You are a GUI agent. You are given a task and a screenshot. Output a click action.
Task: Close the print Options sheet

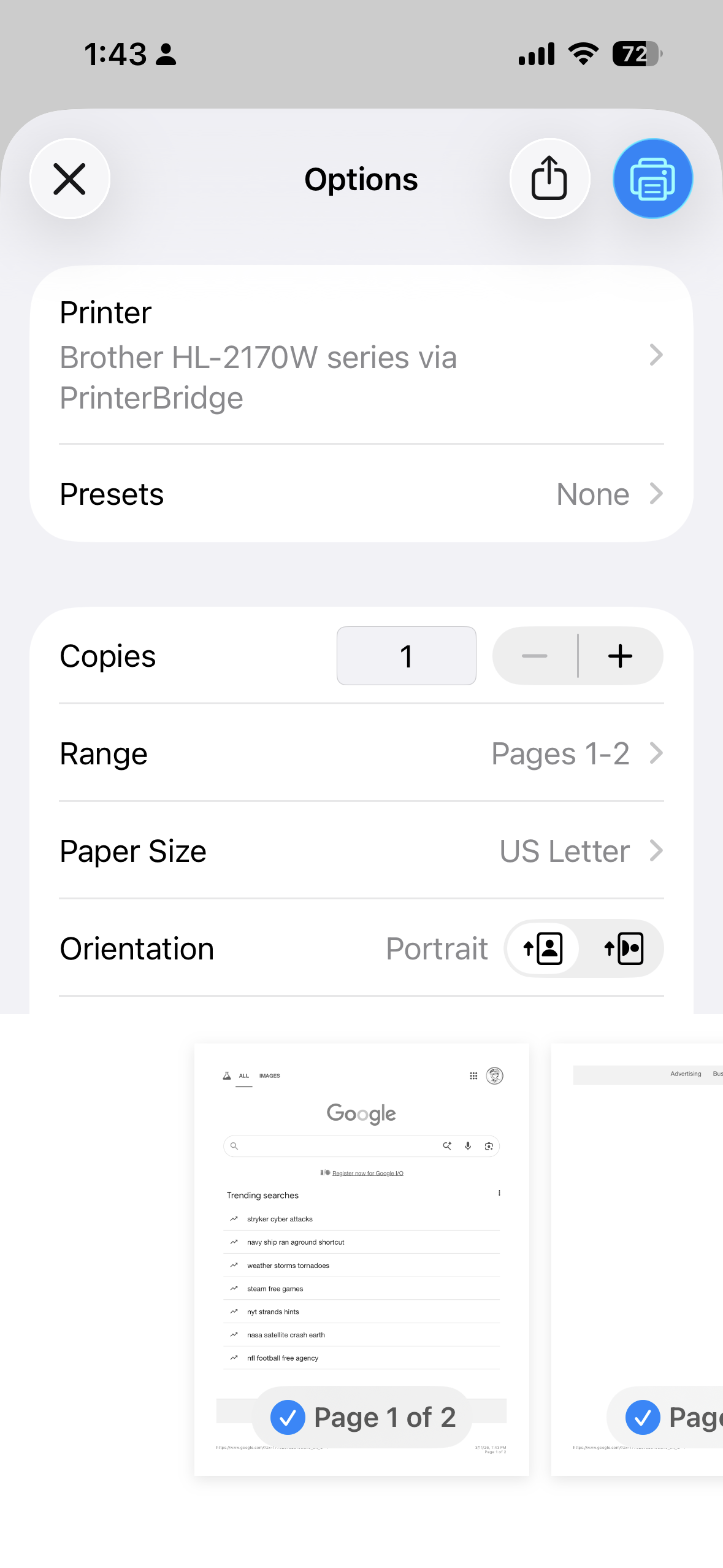(69, 179)
